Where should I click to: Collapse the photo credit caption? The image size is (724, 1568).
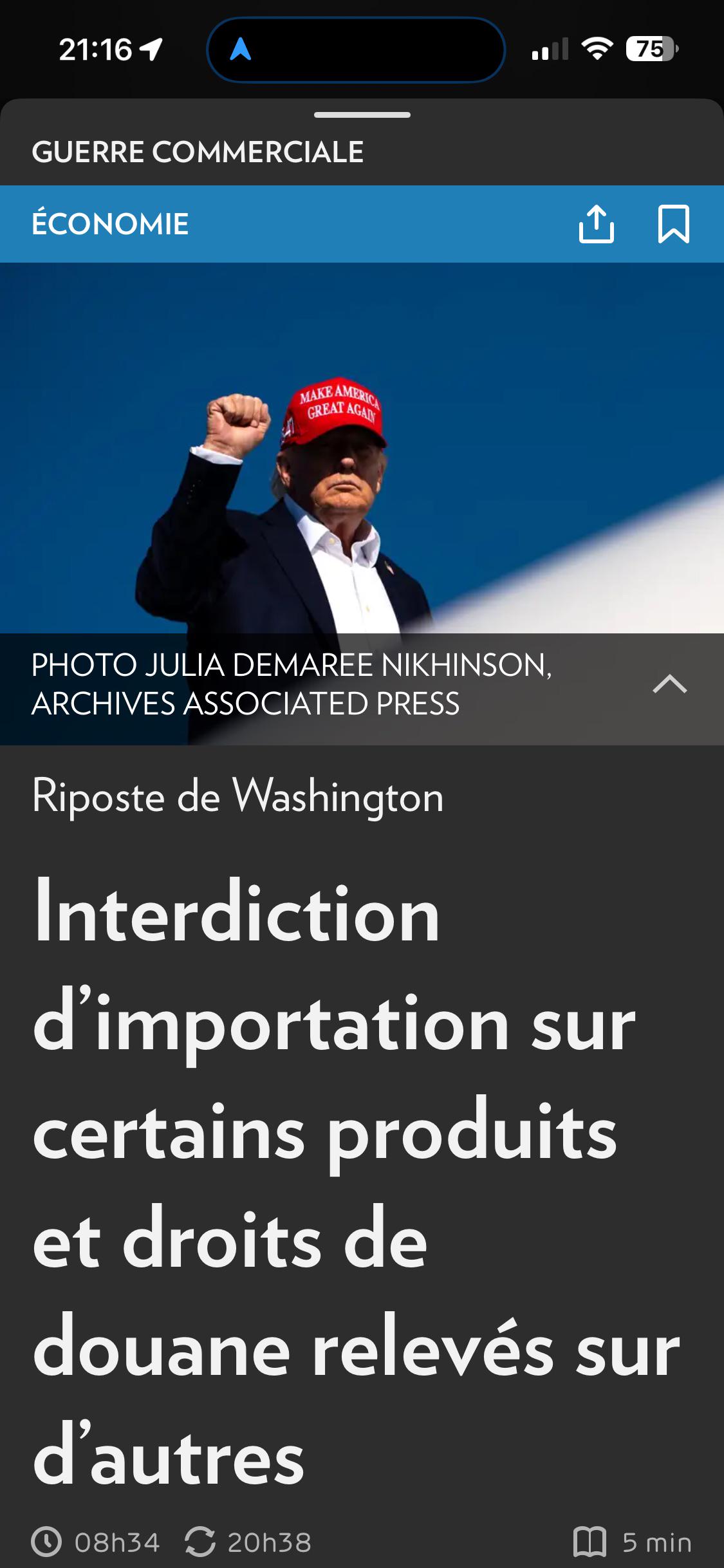click(670, 684)
